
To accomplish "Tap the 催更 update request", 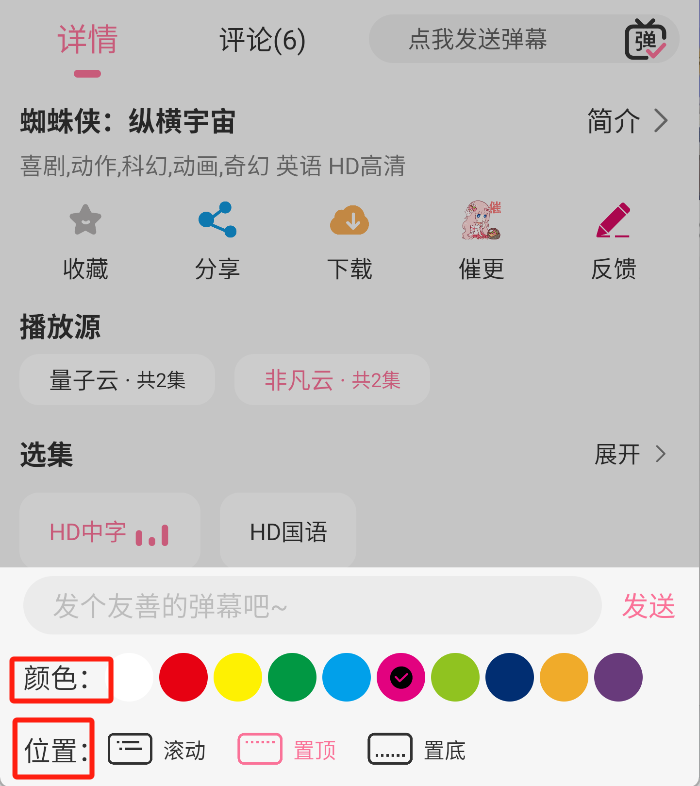I will click(481, 241).
